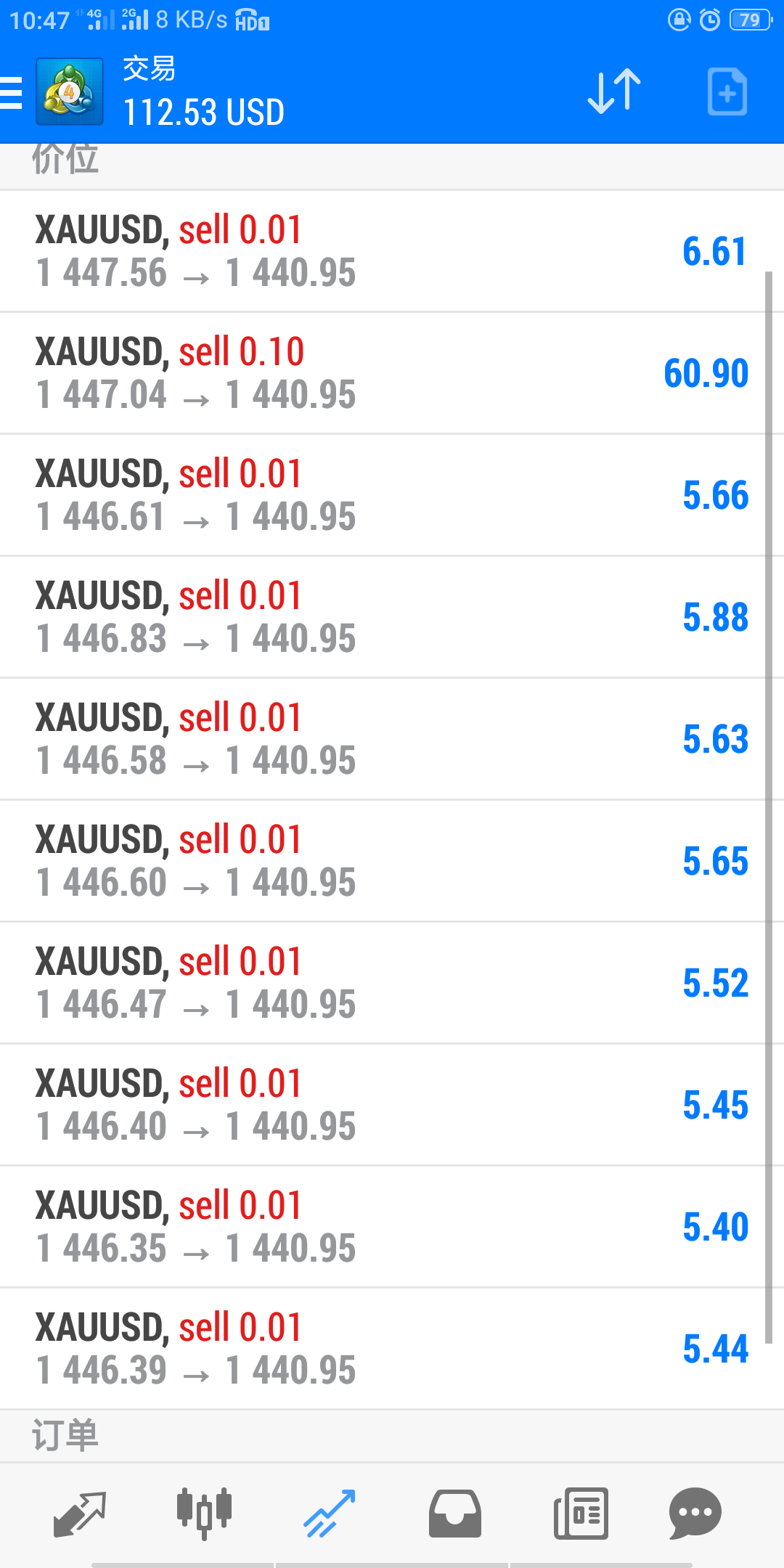Go to the trade tab
The height and width of the screenshot is (1568, 784).
(x=330, y=1514)
